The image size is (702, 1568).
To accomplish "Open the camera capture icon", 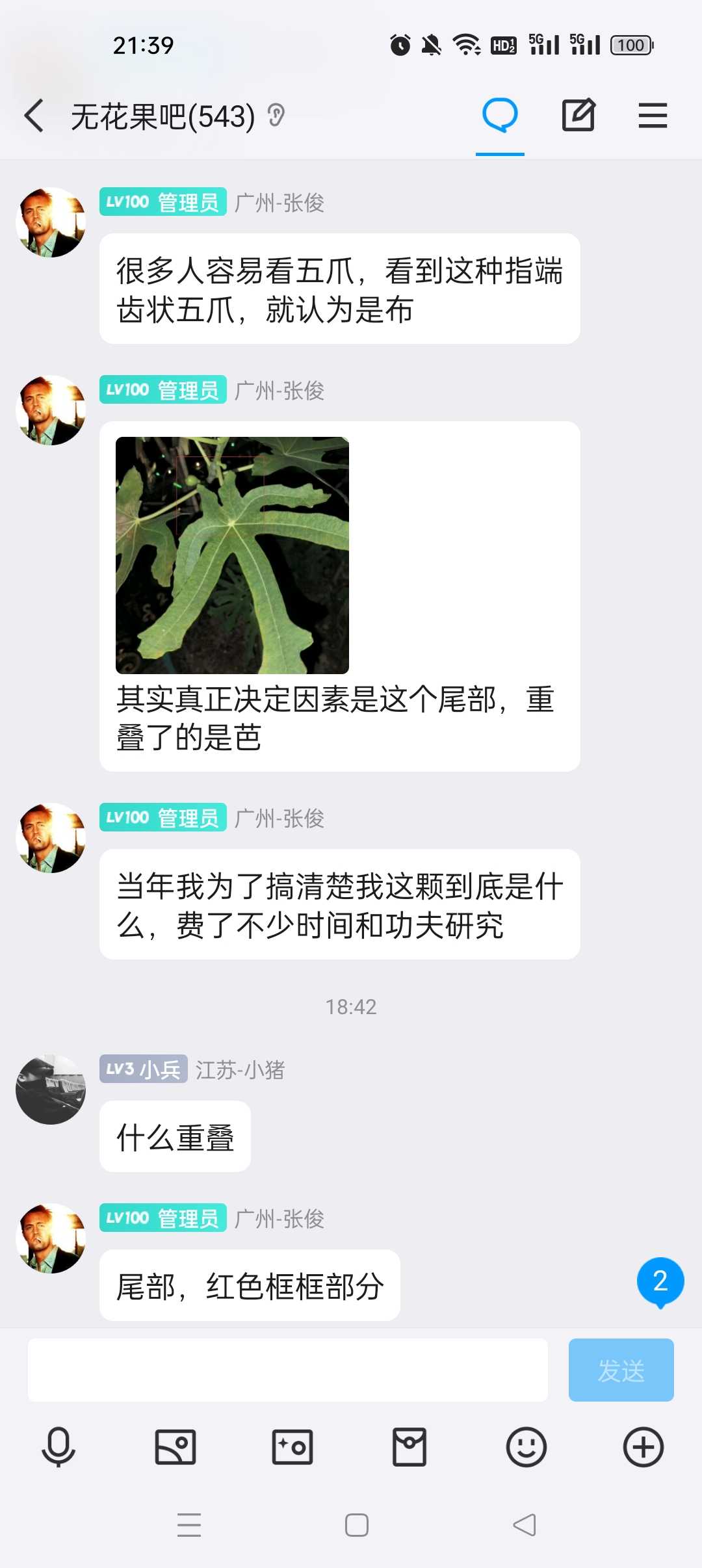I will pyautogui.click(x=292, y=1447).
